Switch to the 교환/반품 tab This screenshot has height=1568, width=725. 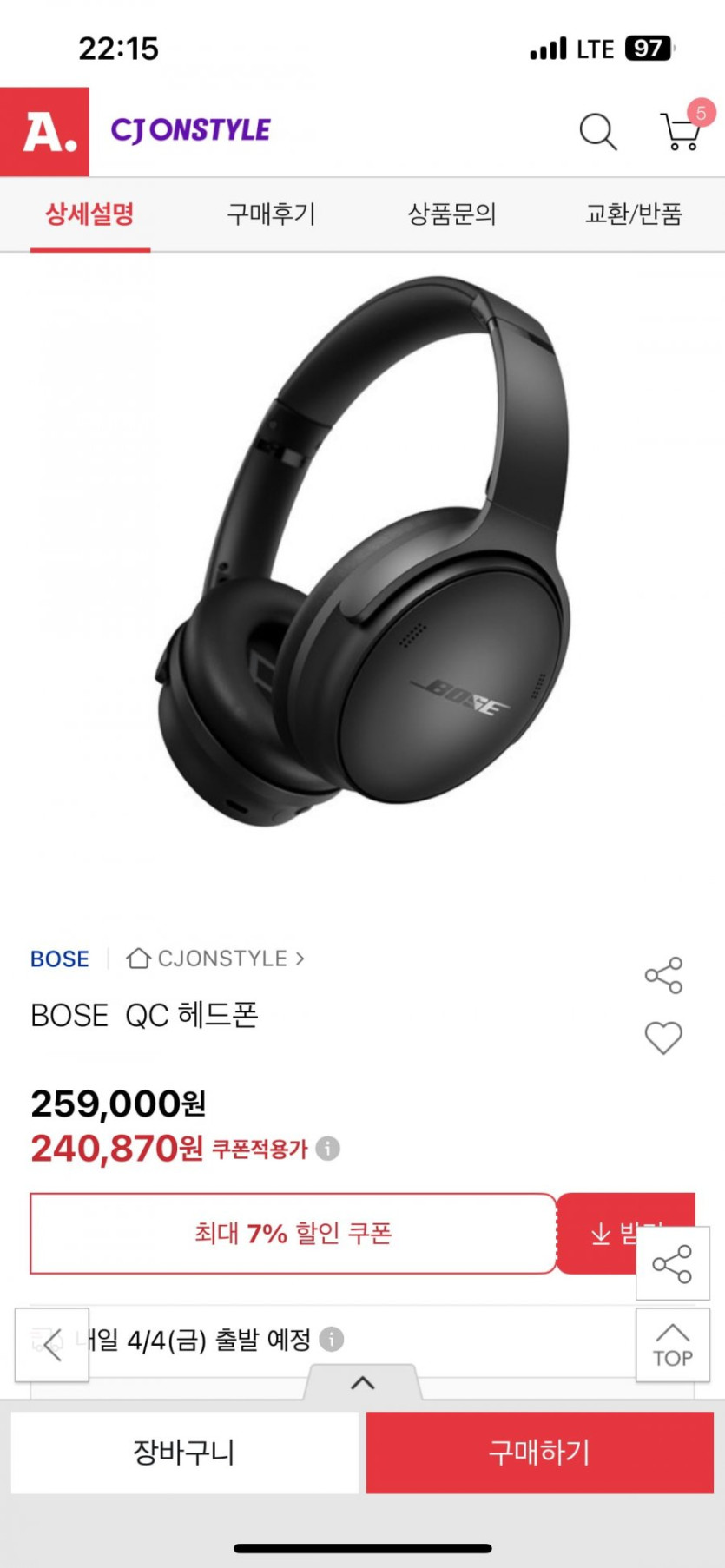point(633,214)
